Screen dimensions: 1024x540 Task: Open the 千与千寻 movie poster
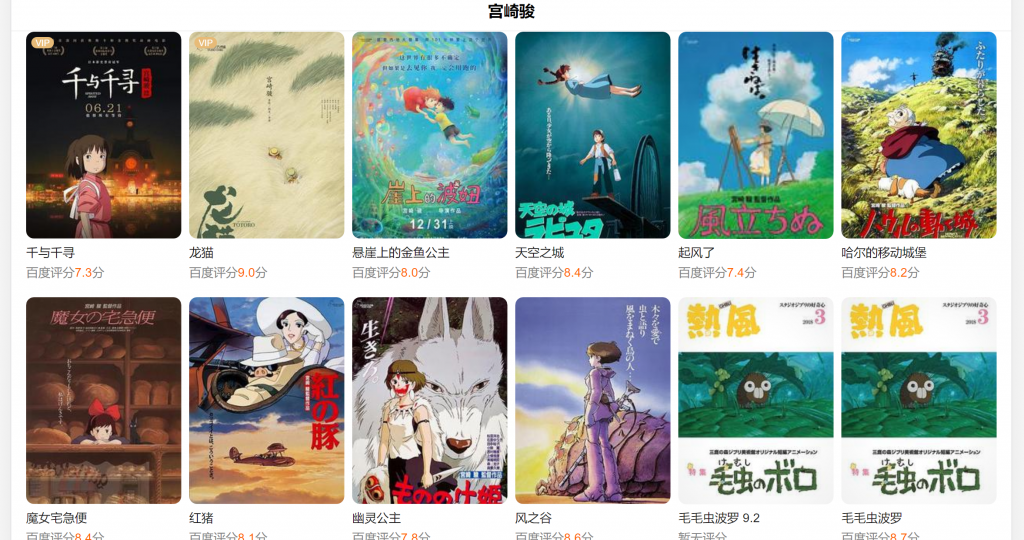(103, 135)
